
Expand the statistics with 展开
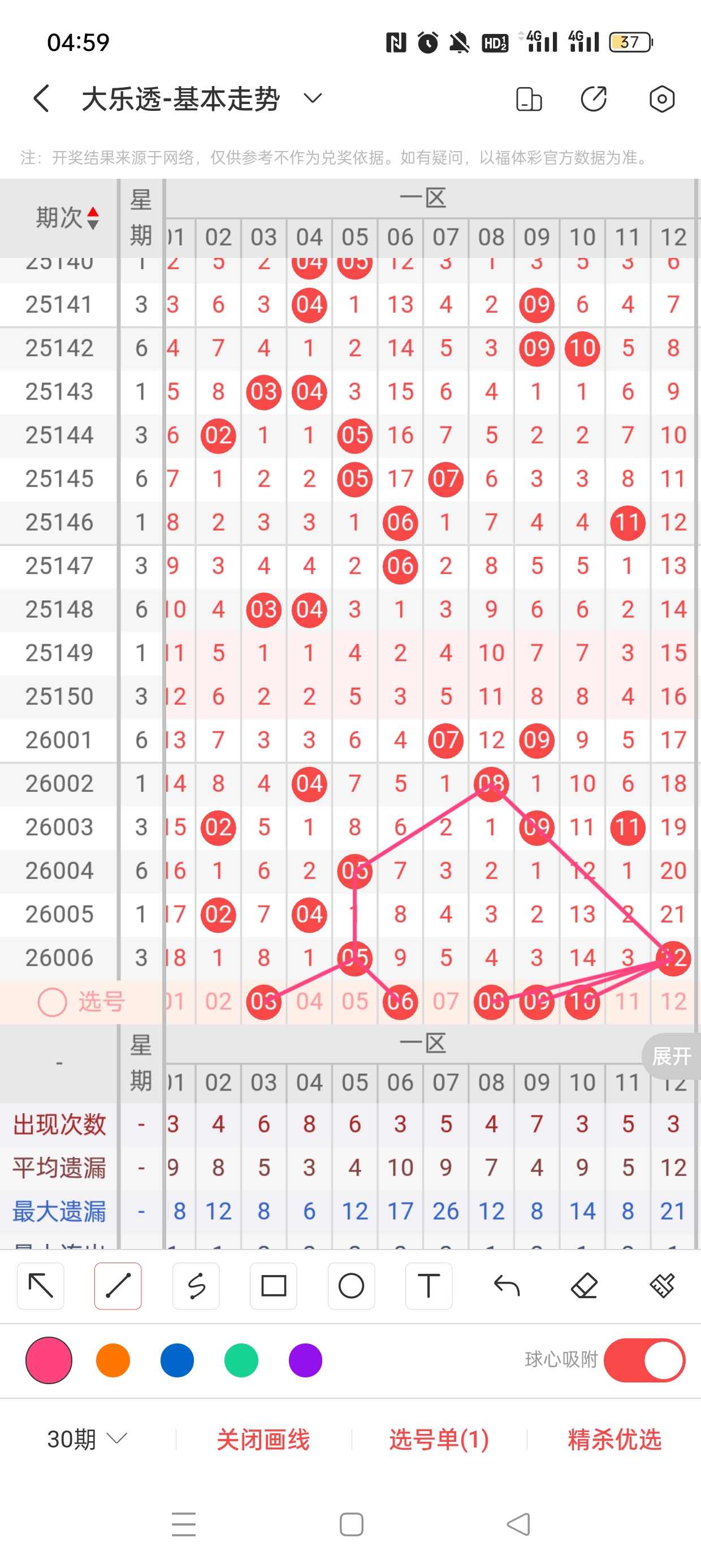tap(672, 1056)
